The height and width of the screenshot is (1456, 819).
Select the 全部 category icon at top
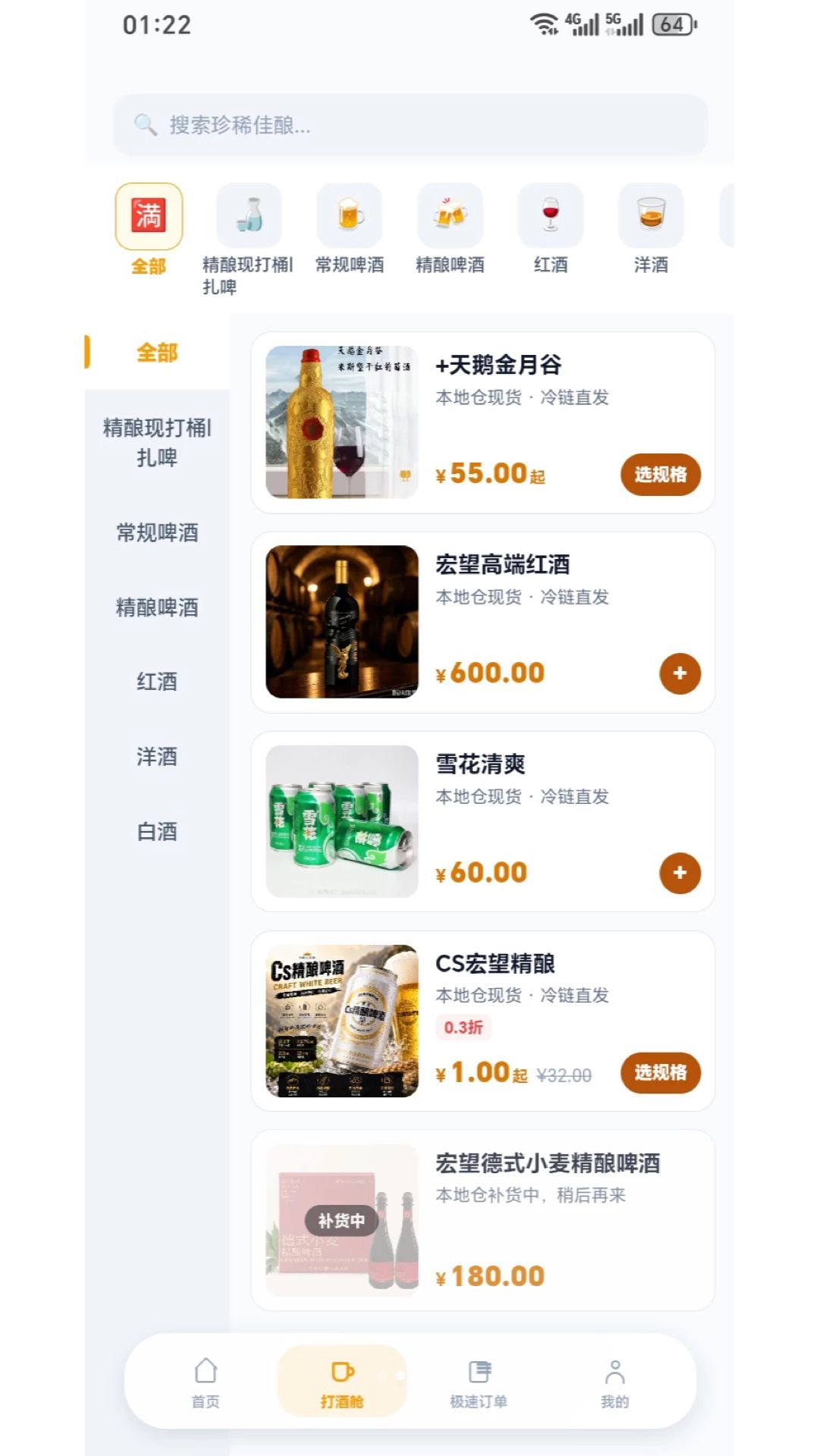149,217
